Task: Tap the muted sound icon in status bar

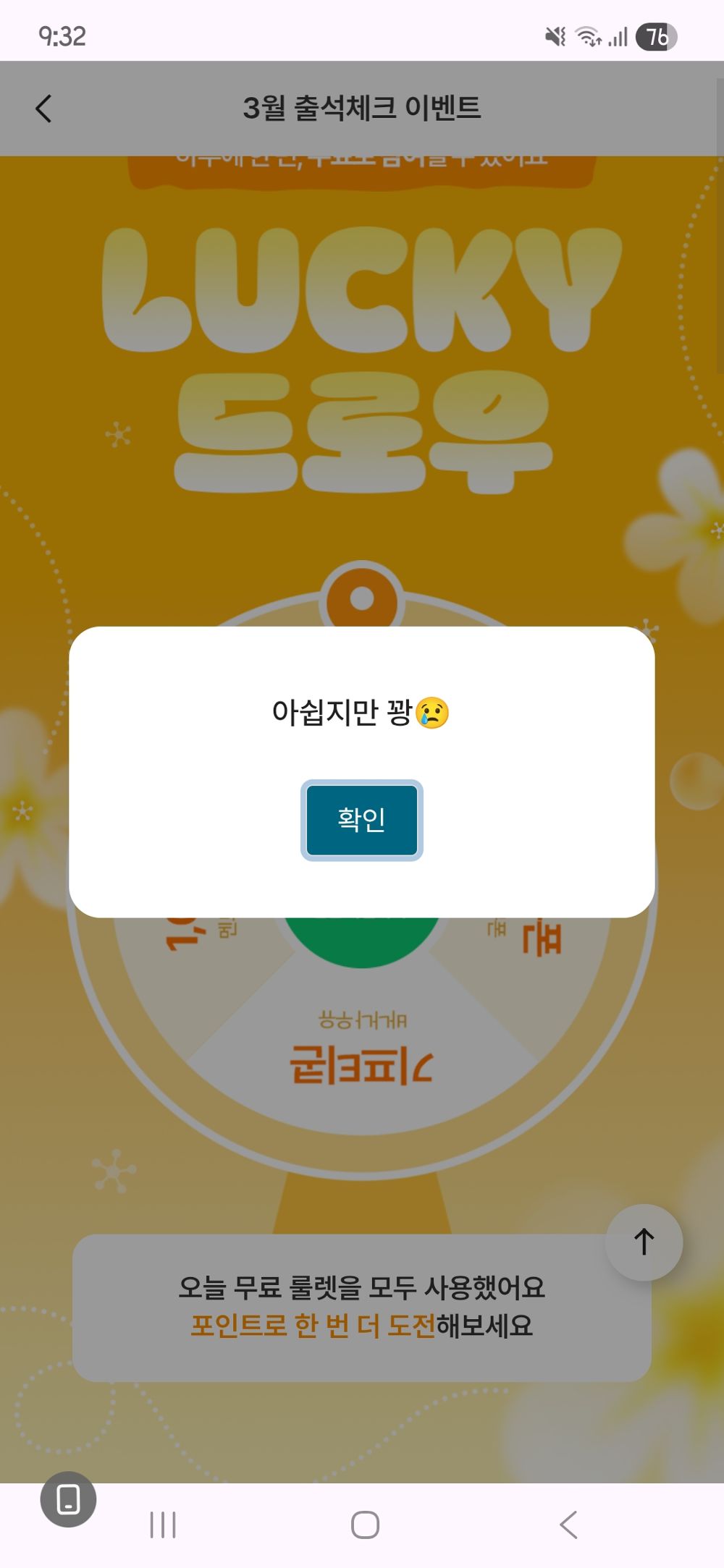Action: coord(554,36)
